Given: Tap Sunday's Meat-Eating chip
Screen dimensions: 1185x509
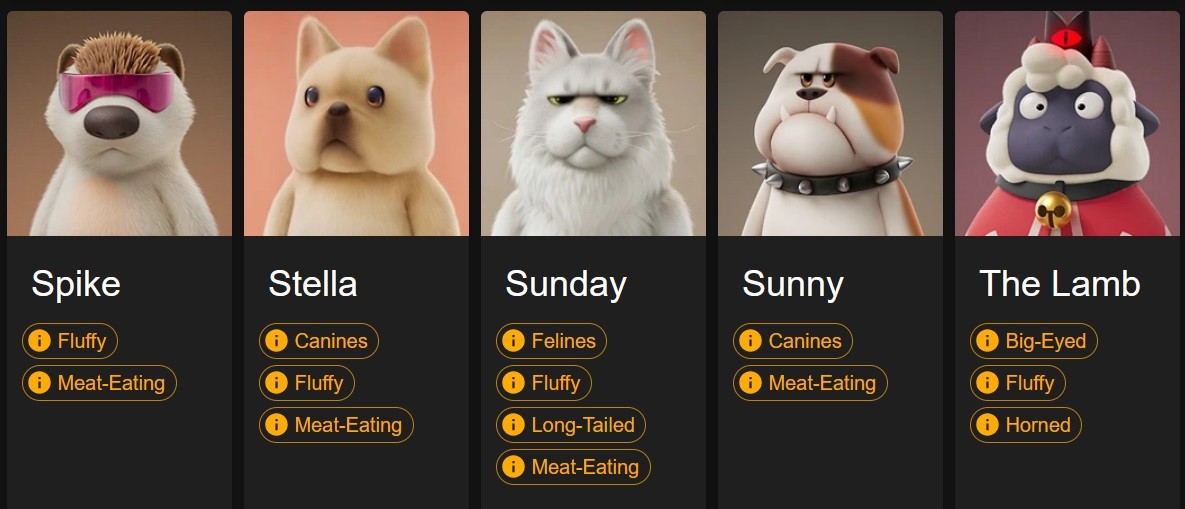Looking at the screenshot, I should [x=573, y=467].
